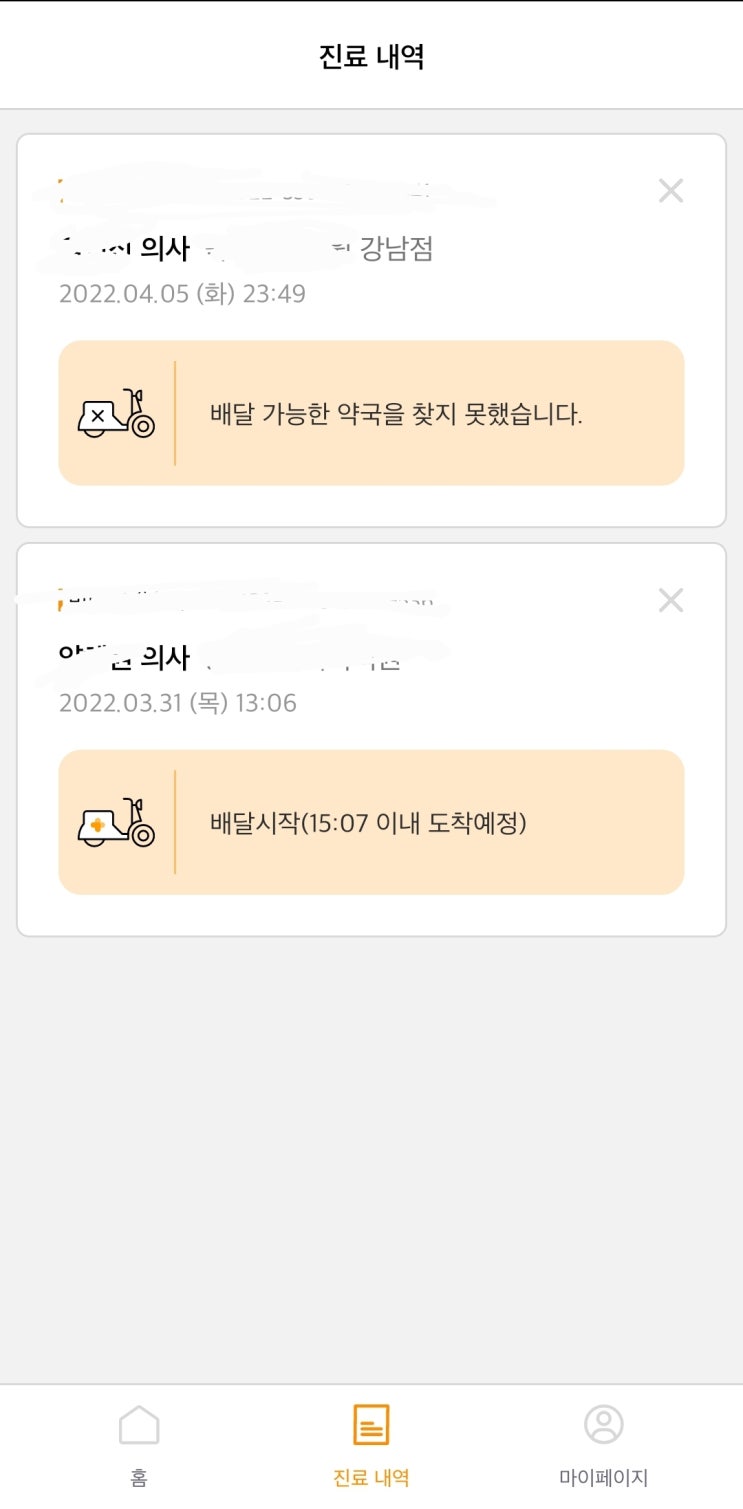The width and height of the screenshot is (743, 1509).
Task: Check the 배달시작 15:07 delivery status banner
Action: [371, 822]
